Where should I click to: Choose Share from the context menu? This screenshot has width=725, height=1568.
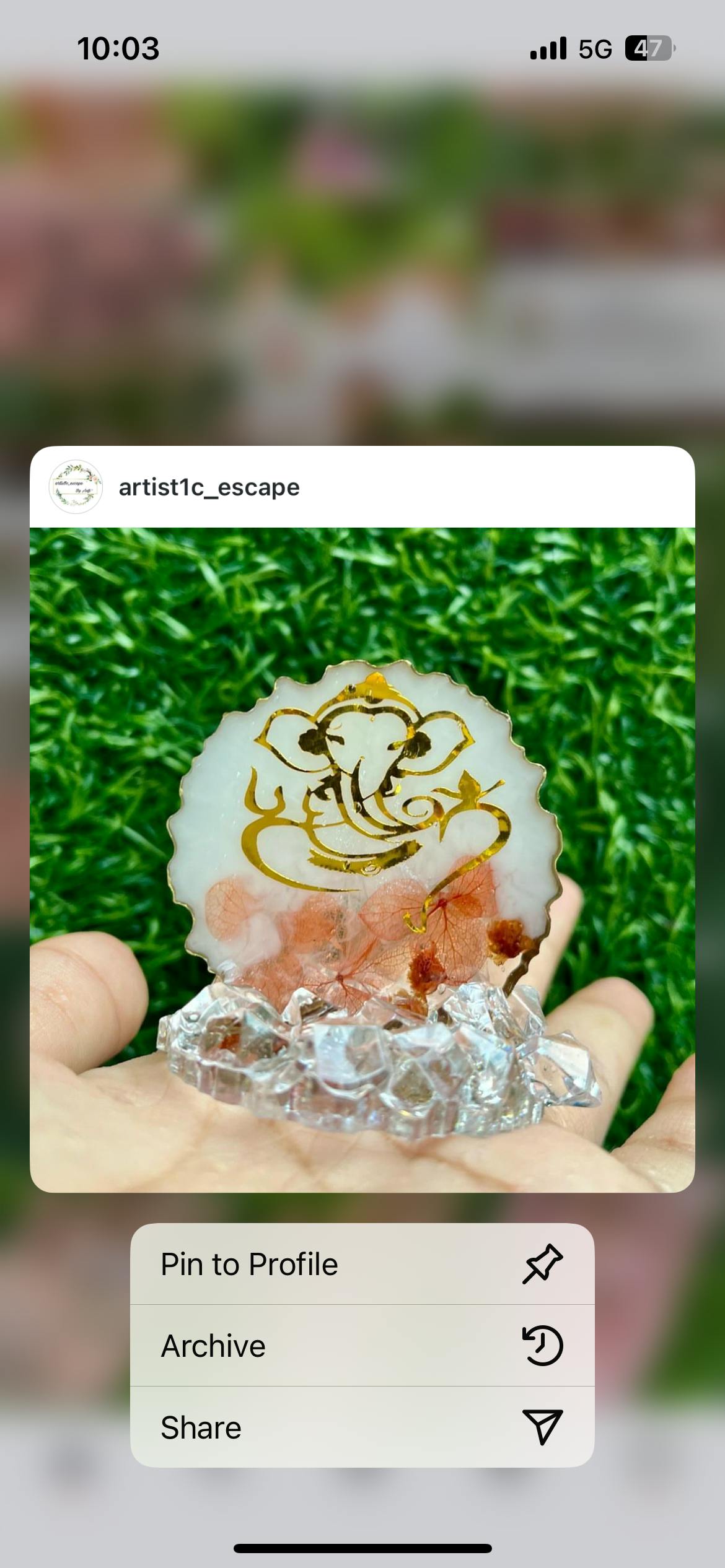pos(362,1427)
